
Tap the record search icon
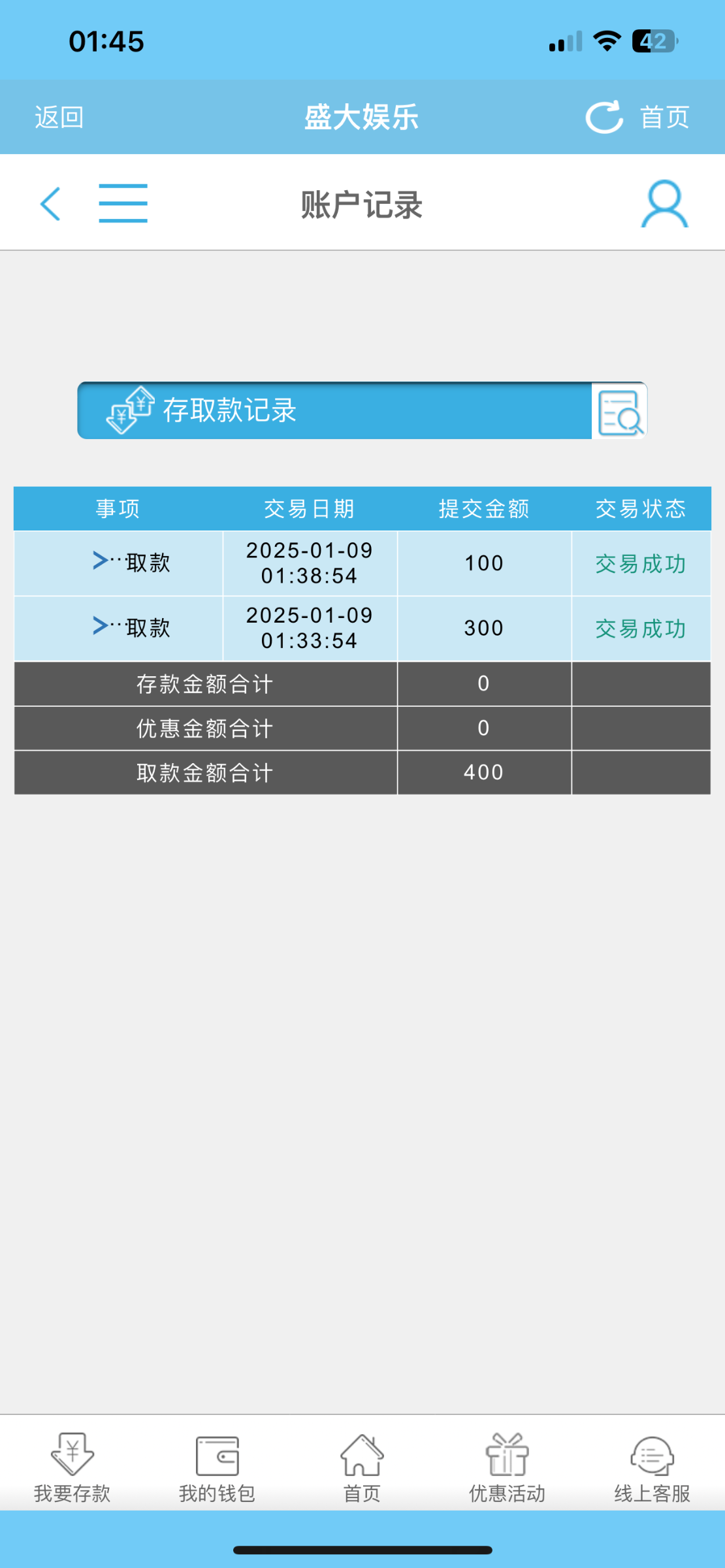(x=619, y=412)
